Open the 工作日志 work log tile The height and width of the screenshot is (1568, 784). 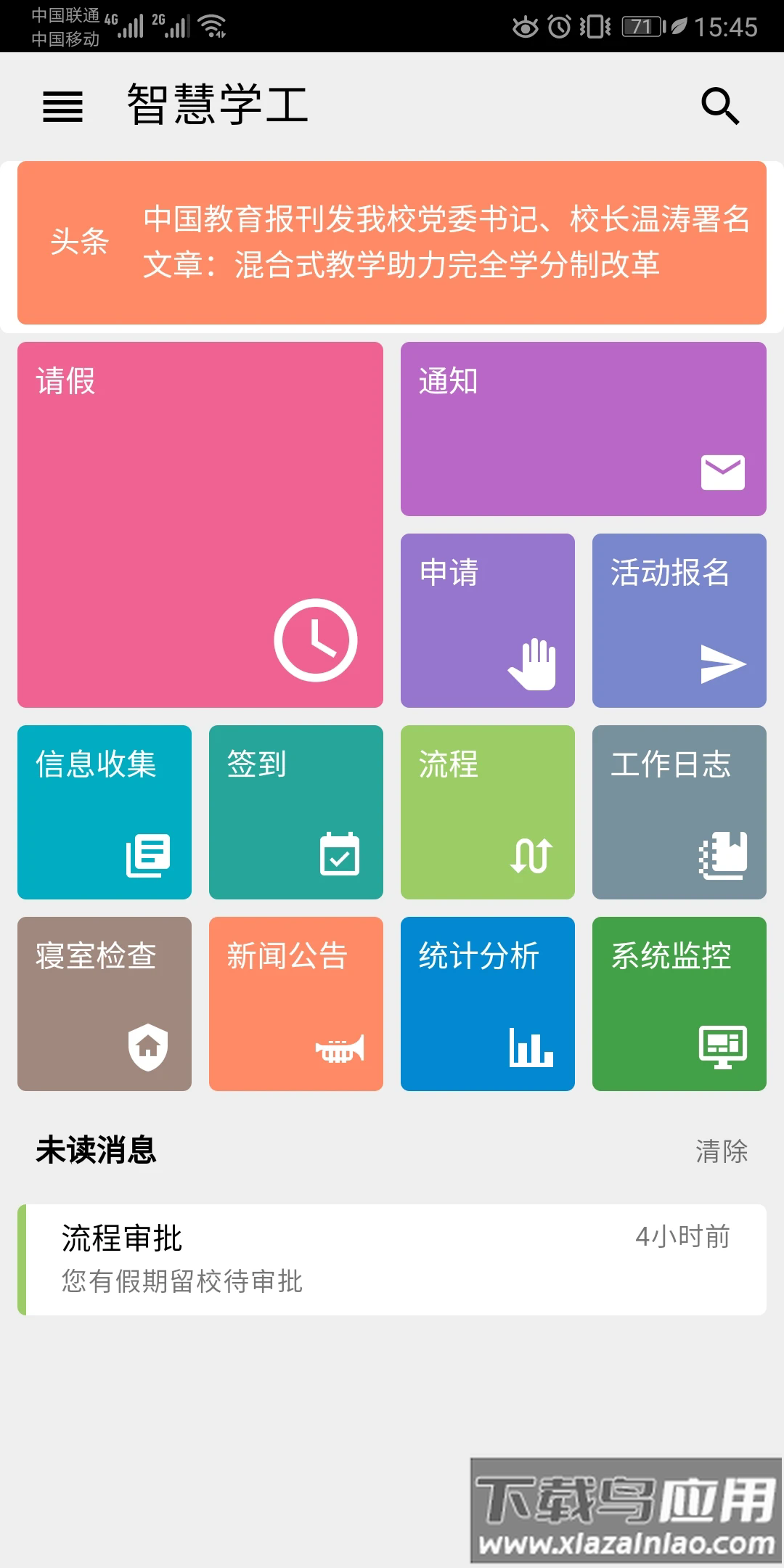point(679,812)
